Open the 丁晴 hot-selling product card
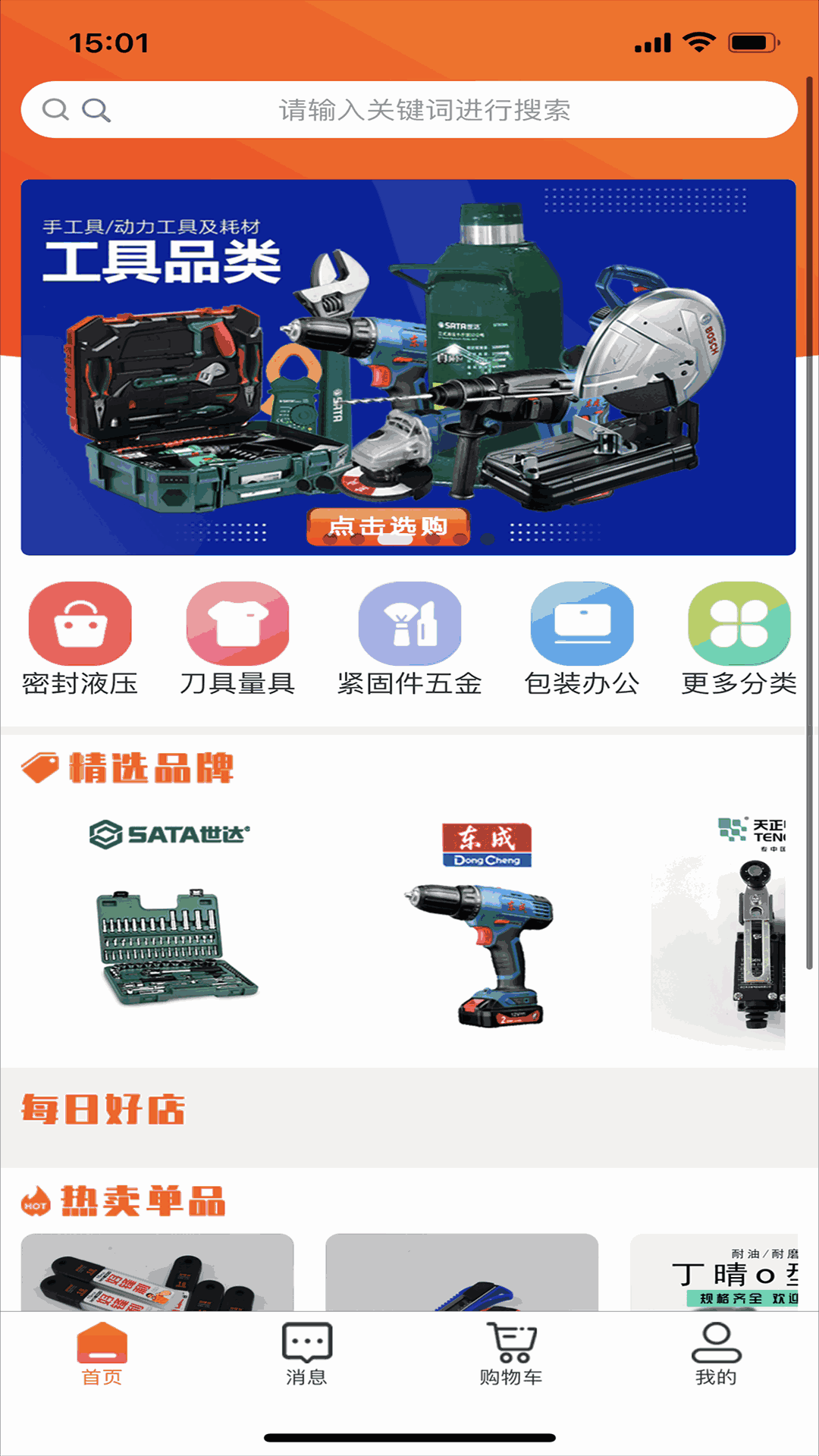 coord(714,1272)
